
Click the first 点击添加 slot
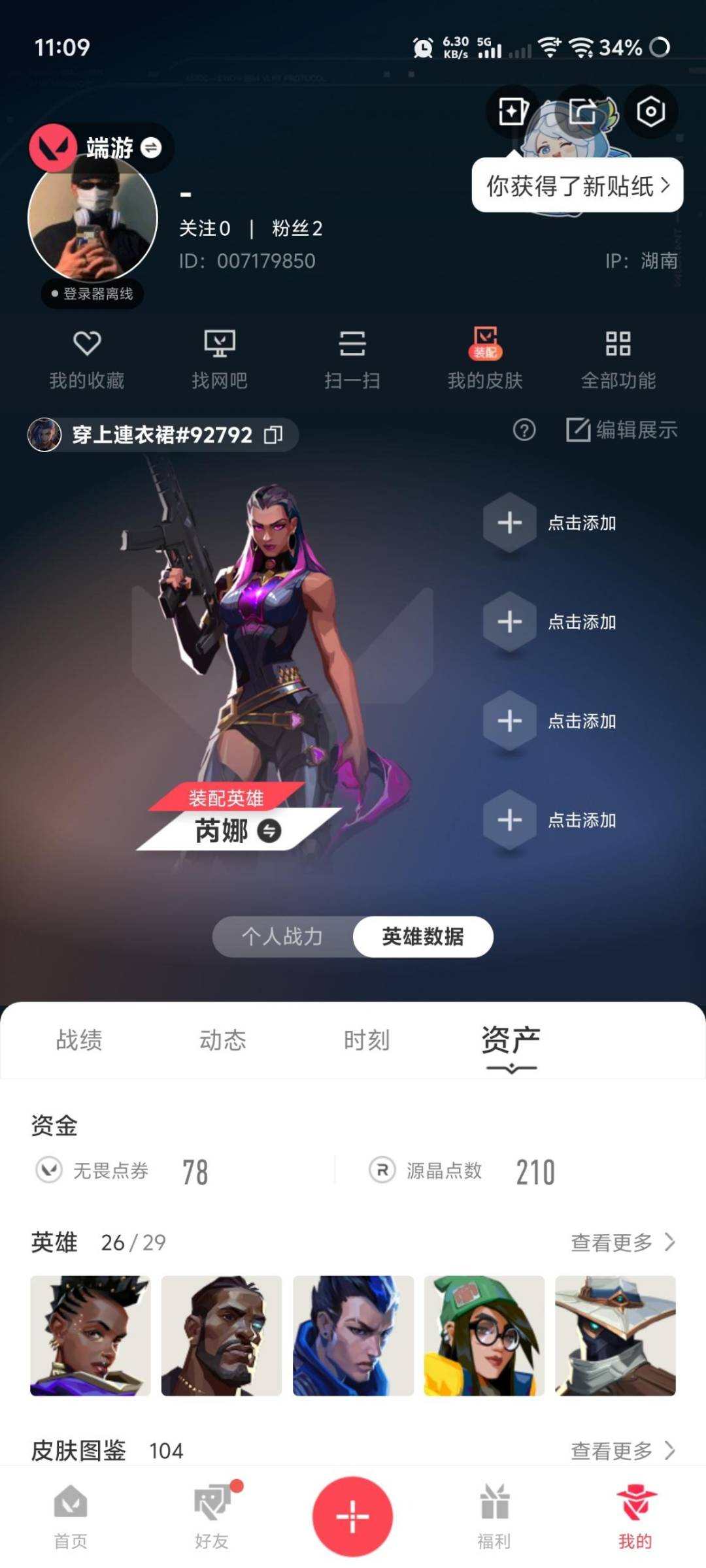tap(509, 522)
